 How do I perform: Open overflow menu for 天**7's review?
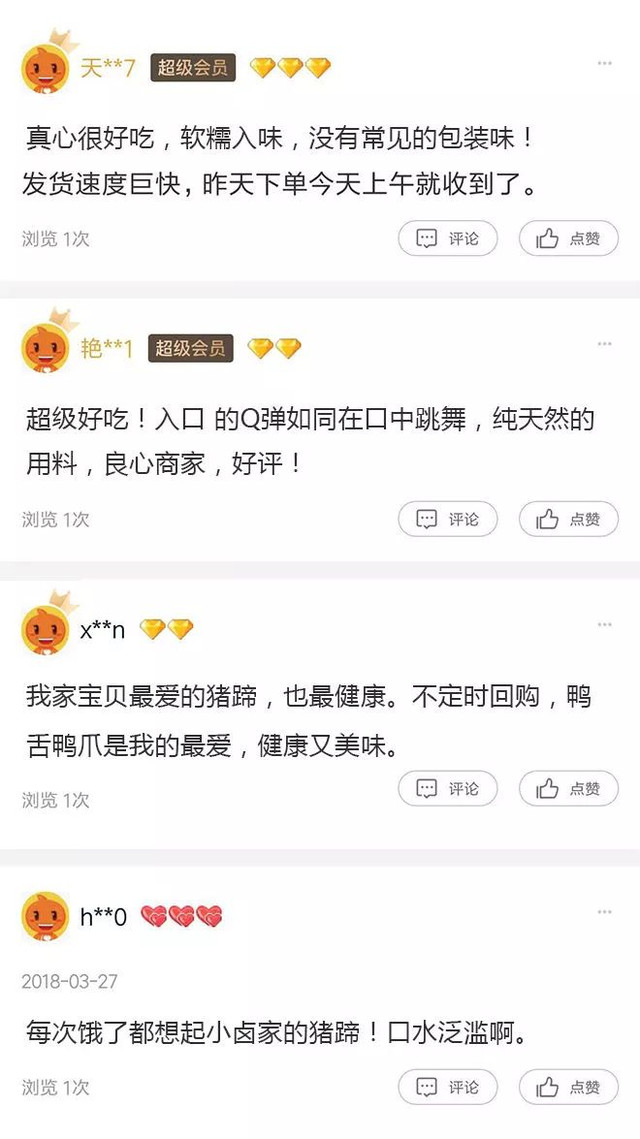(604, 64)
